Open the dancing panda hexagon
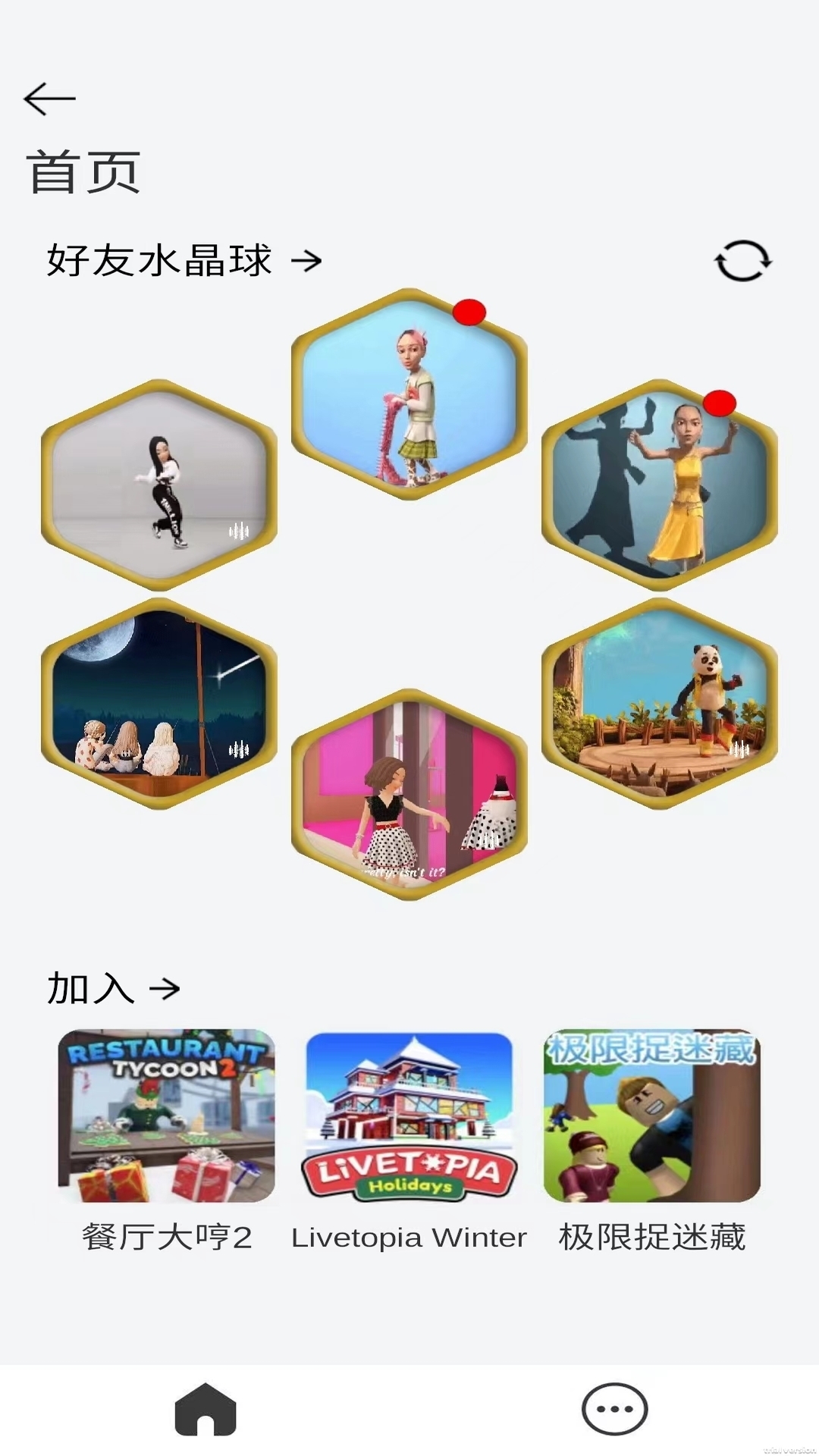The height and width of the screenshot is (1456, 819). click(660, 704)
